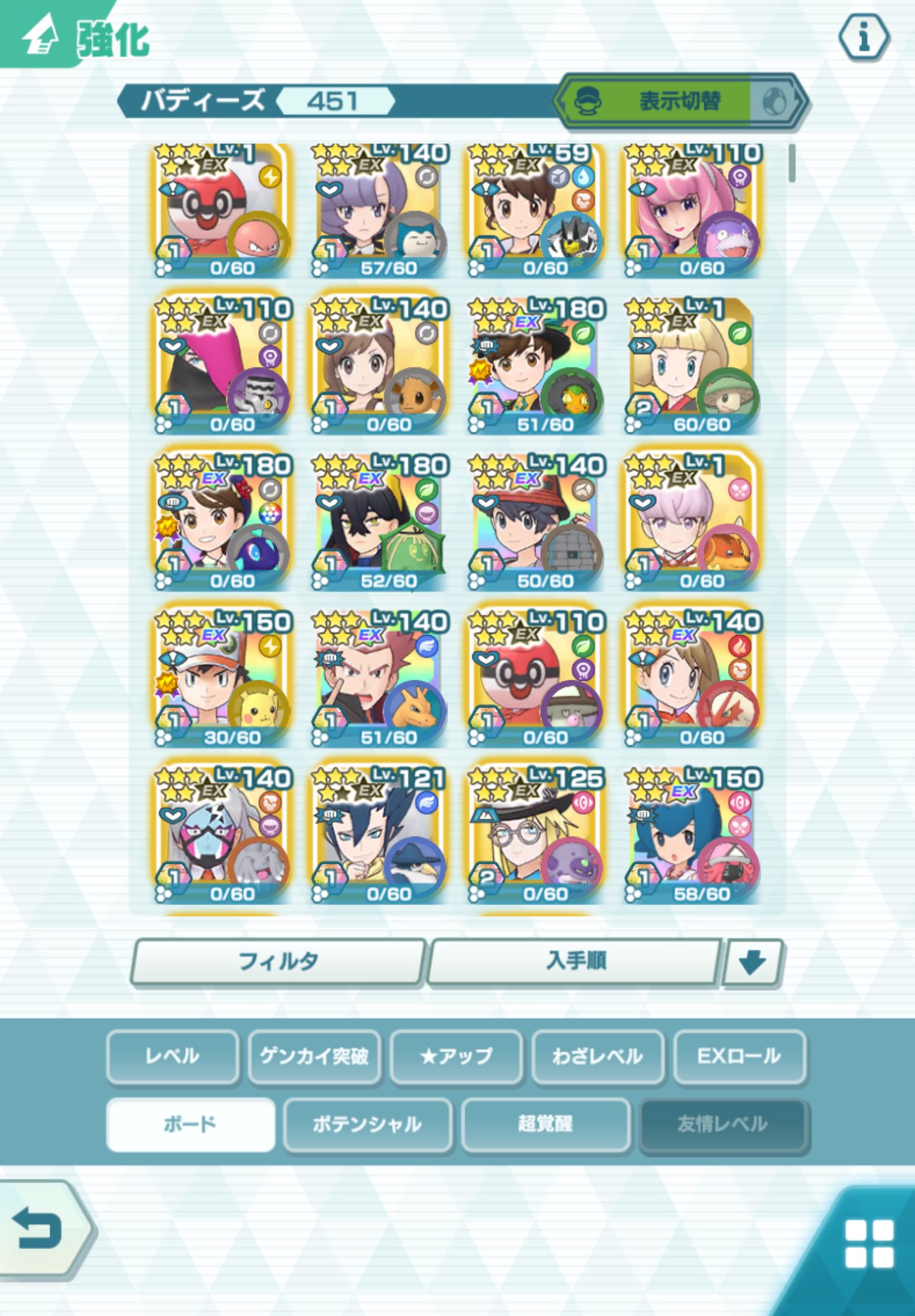Screen dimensions: 915x1316
Task: Reverse sort direction with the down arrow
Action: click(x=752, y=962)
